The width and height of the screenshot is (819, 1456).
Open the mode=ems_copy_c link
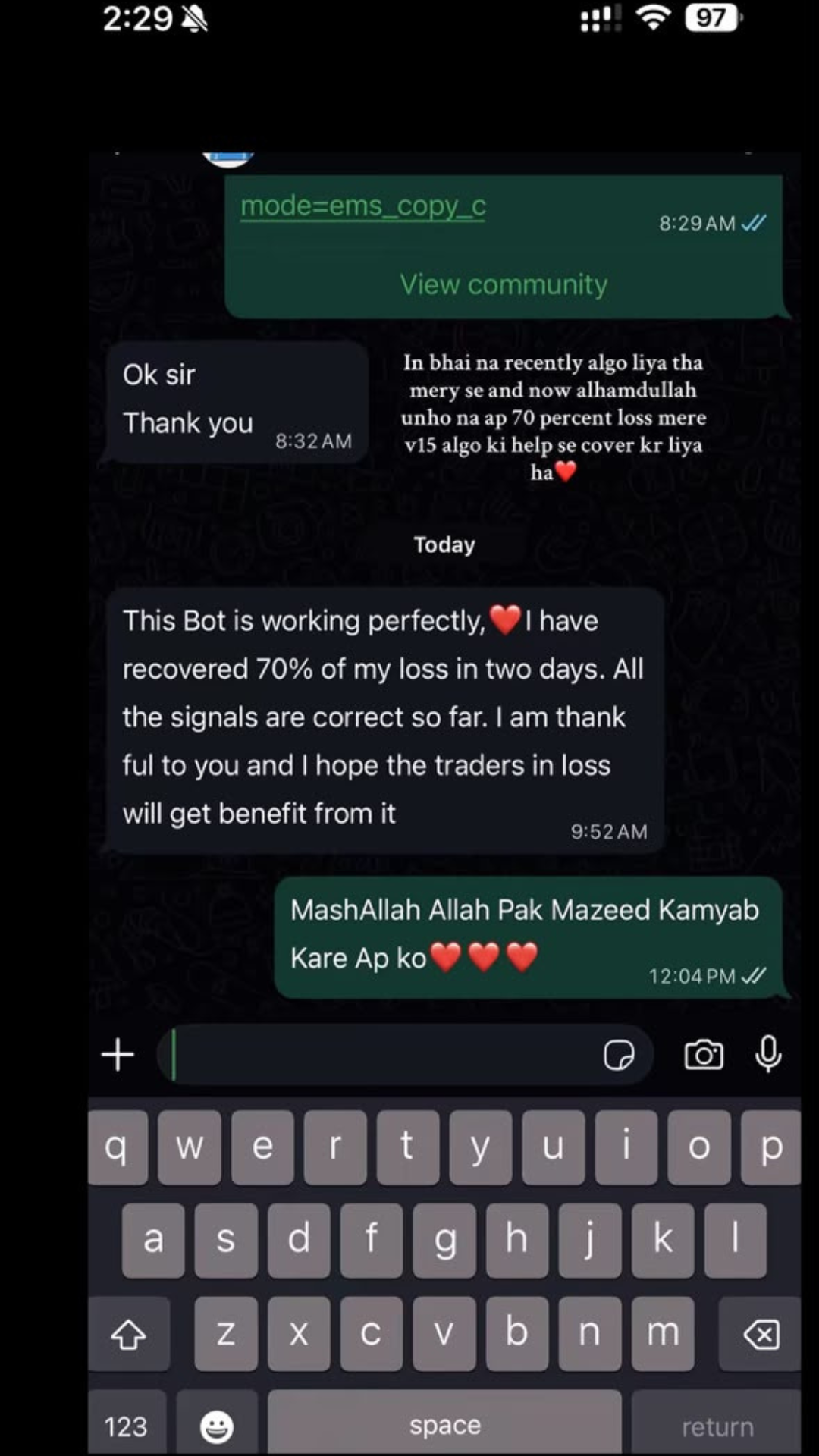[363, 206]
